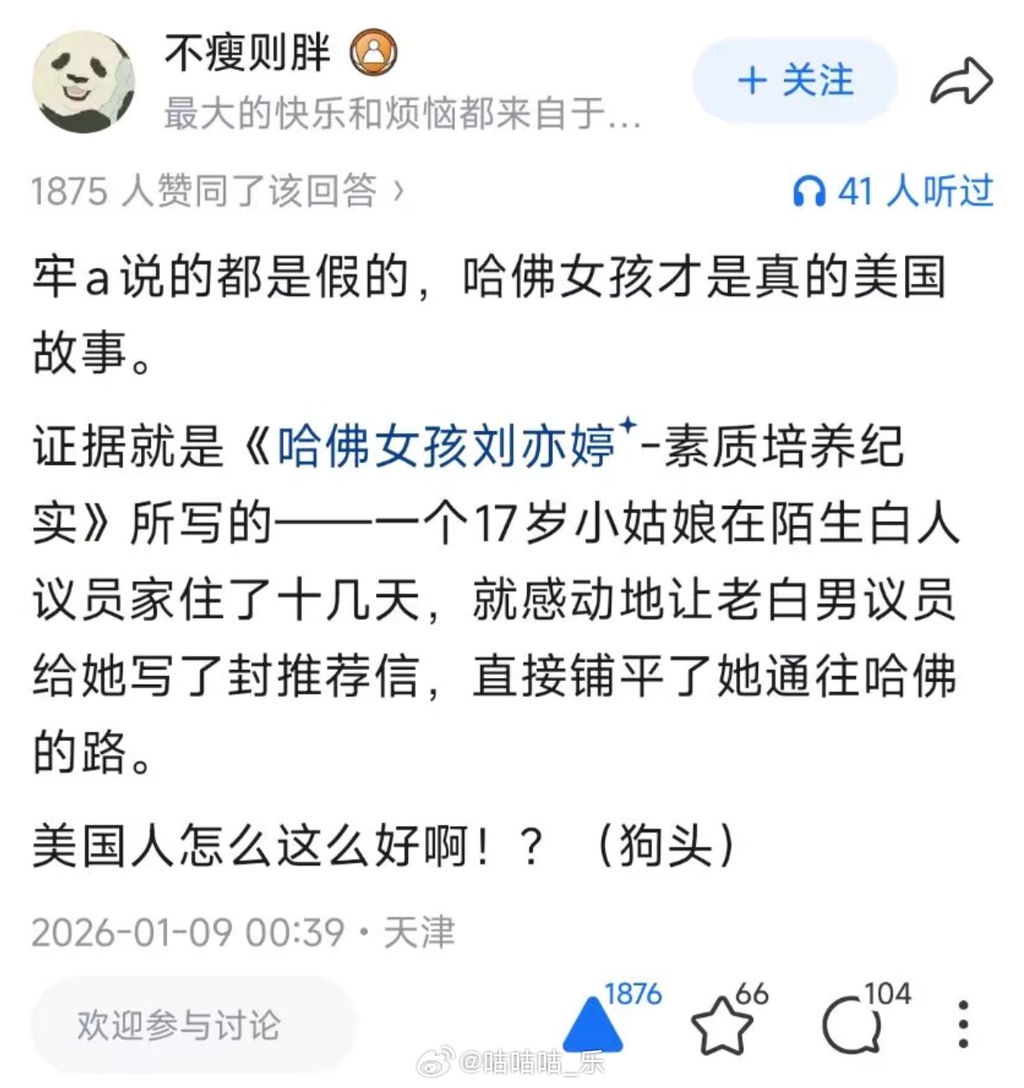Upvote this answer with the triangle icon
The height and width of the screenshot is (1088, 1024).
593,1025
